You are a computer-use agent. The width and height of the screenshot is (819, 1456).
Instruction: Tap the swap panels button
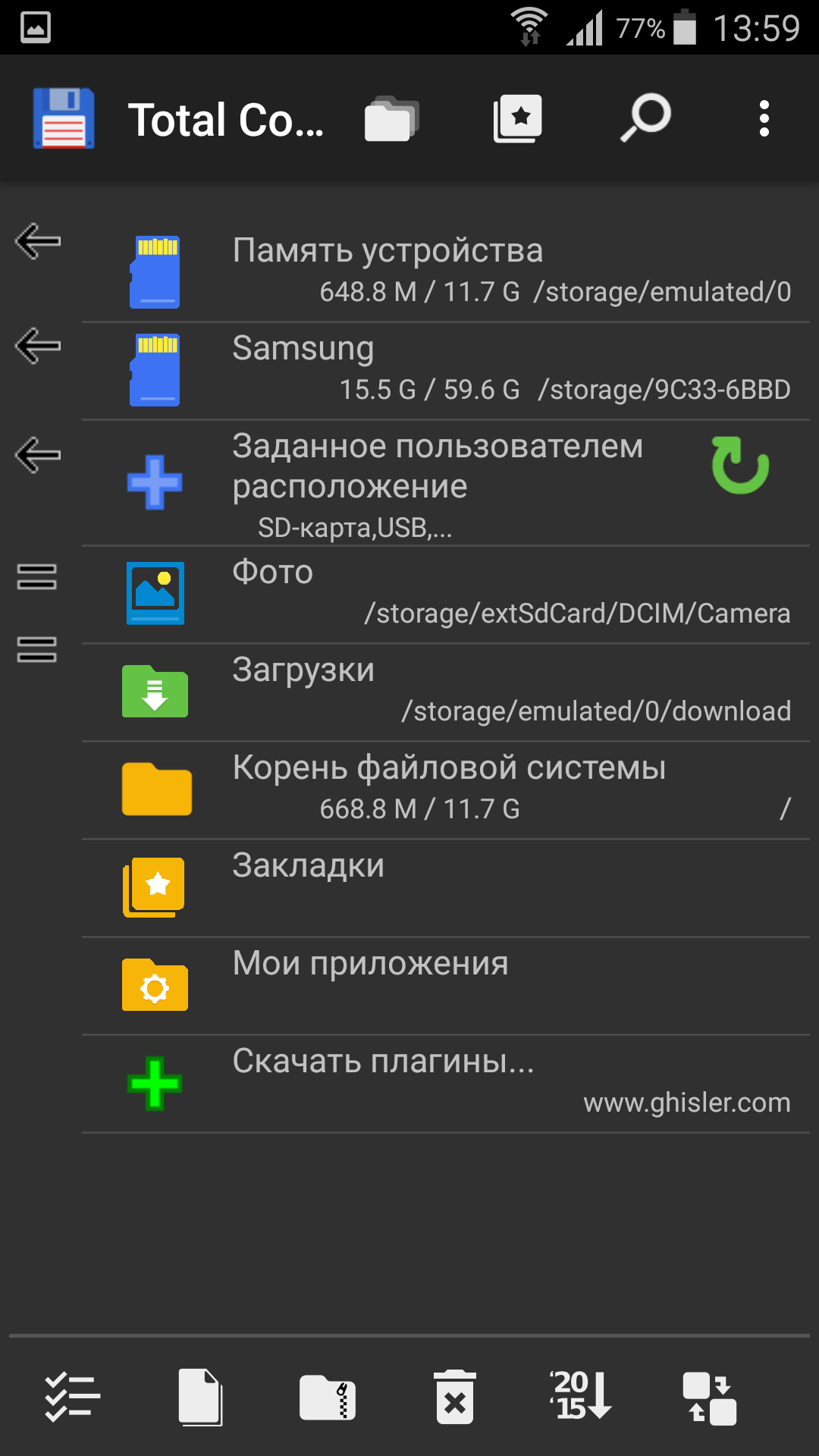tap(710, 1398)
